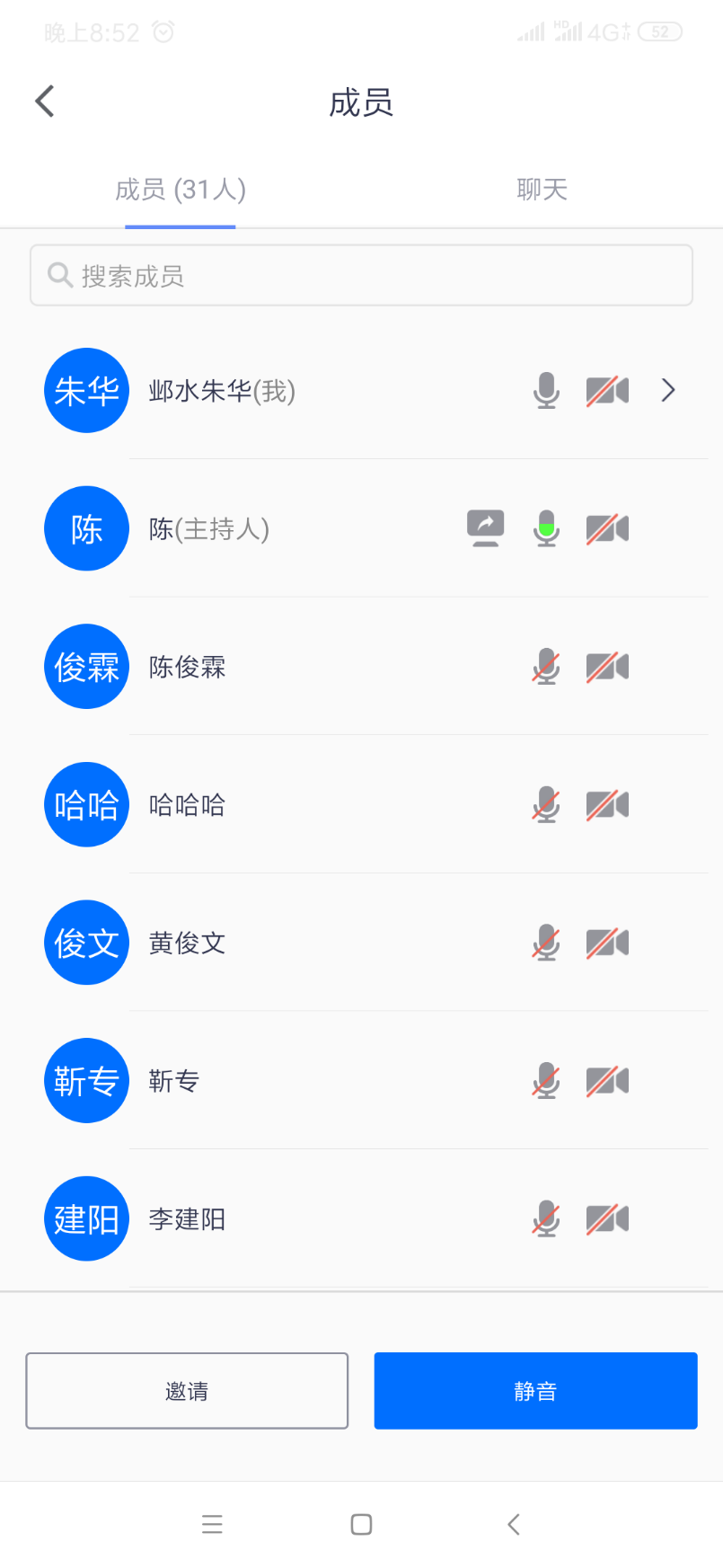Open options for 邺水朱华(我)
The image size is (723, 1568).
pos(667,390)
